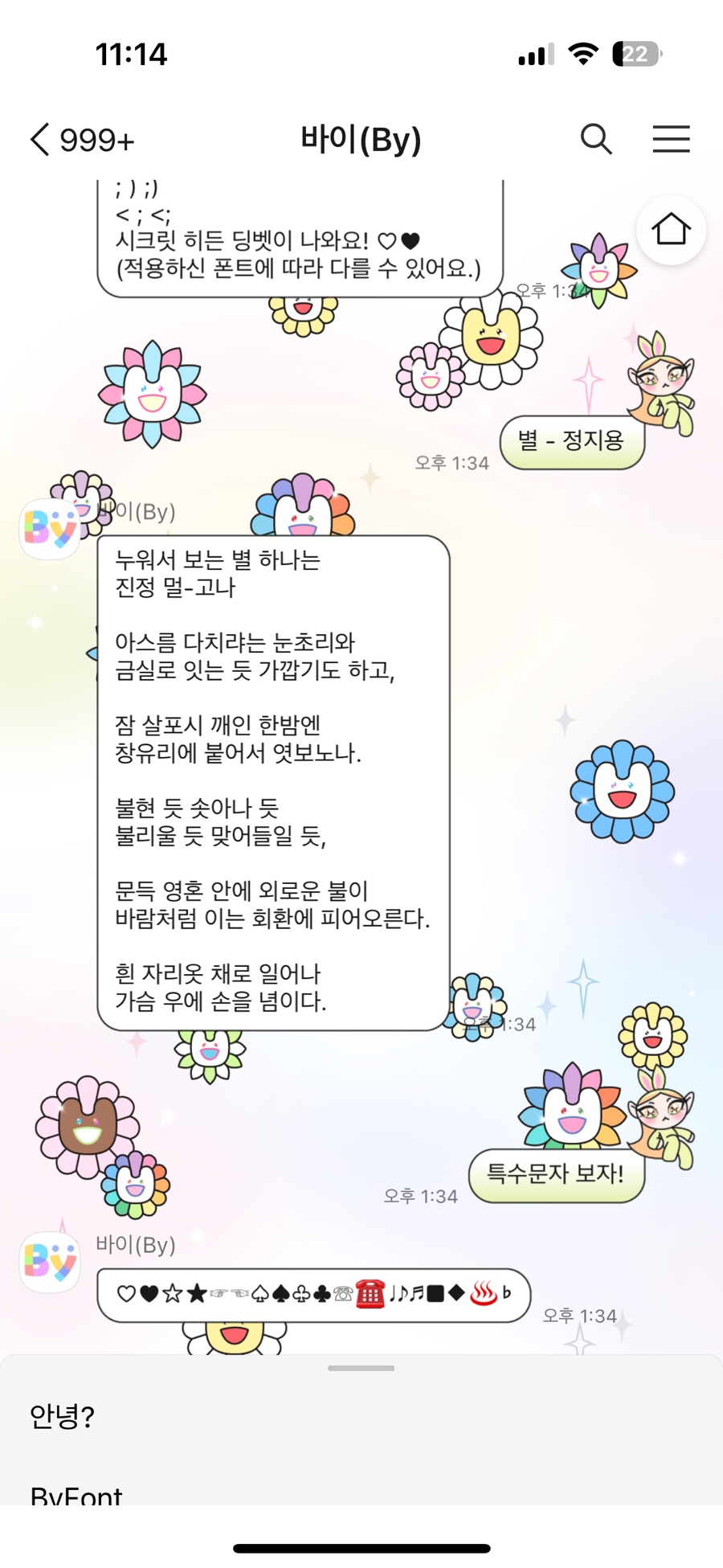Screen dimensions: 723x1568
Task: Search within this chat
Action: (x=596, y=139)
